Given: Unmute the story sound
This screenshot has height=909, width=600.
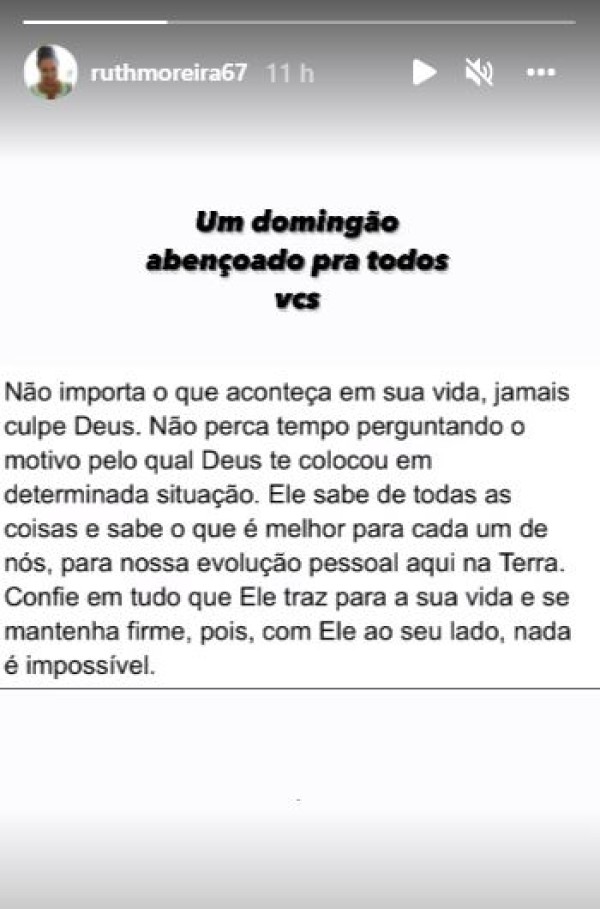Looking at the screenshot, I should (480, 72).
